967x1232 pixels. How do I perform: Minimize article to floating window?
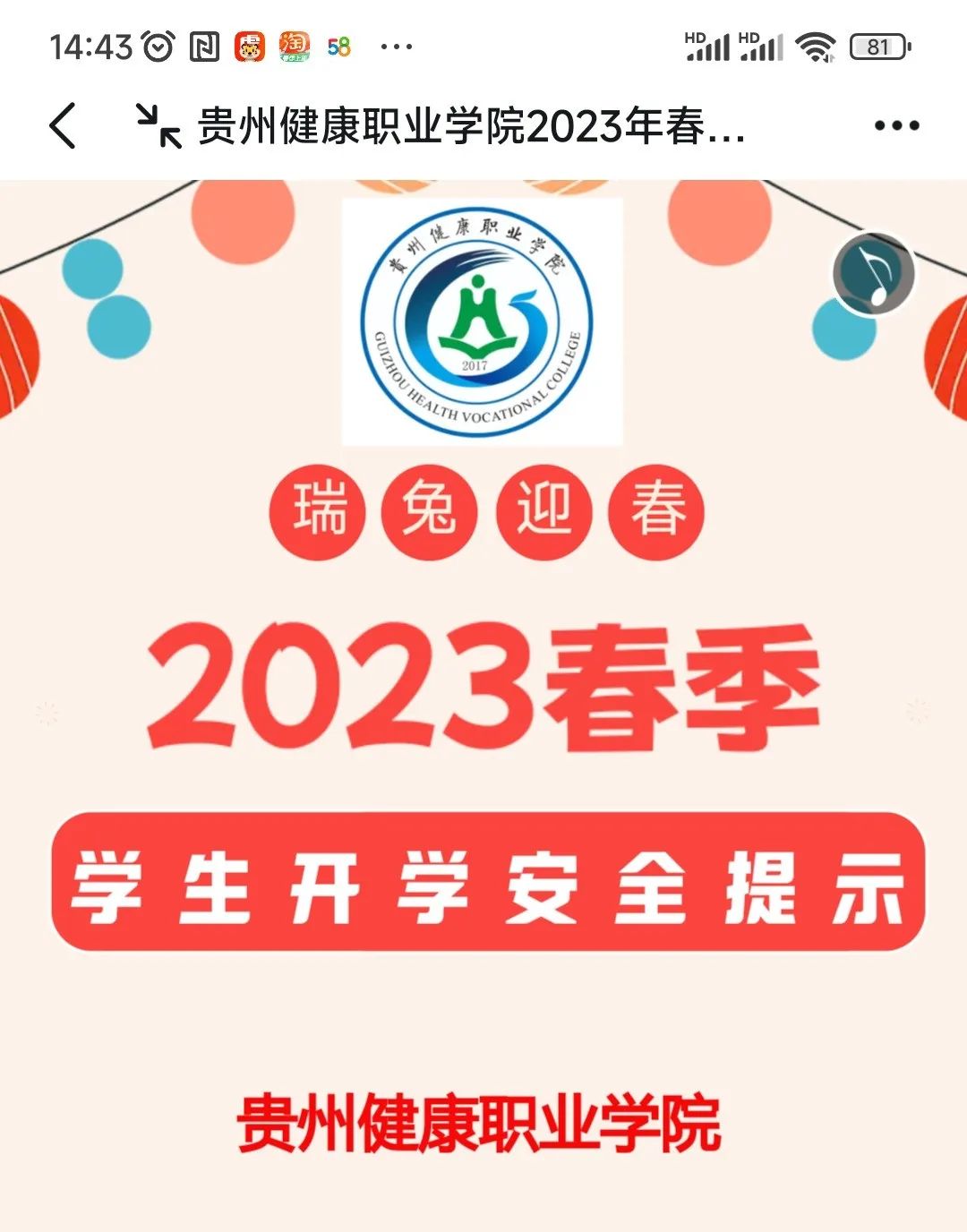pos(158,125)
